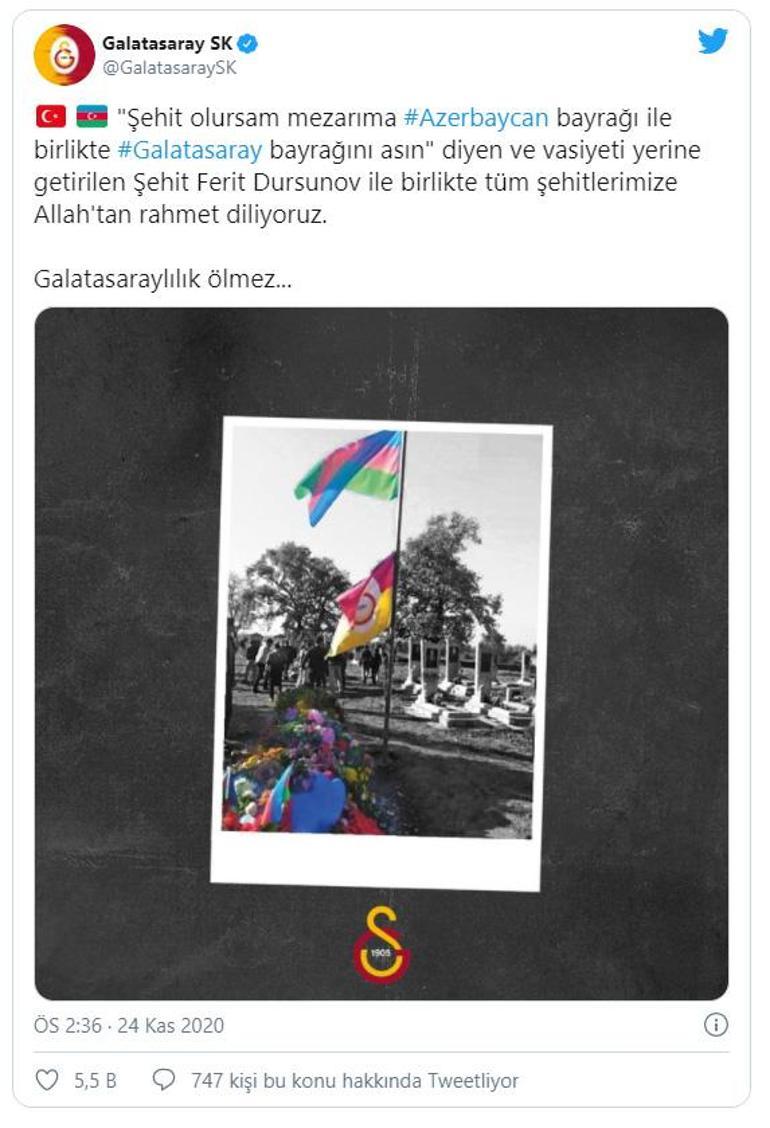Open the @GalatasaraySK handle
770x1128 pixels.
tap(169, 68)
